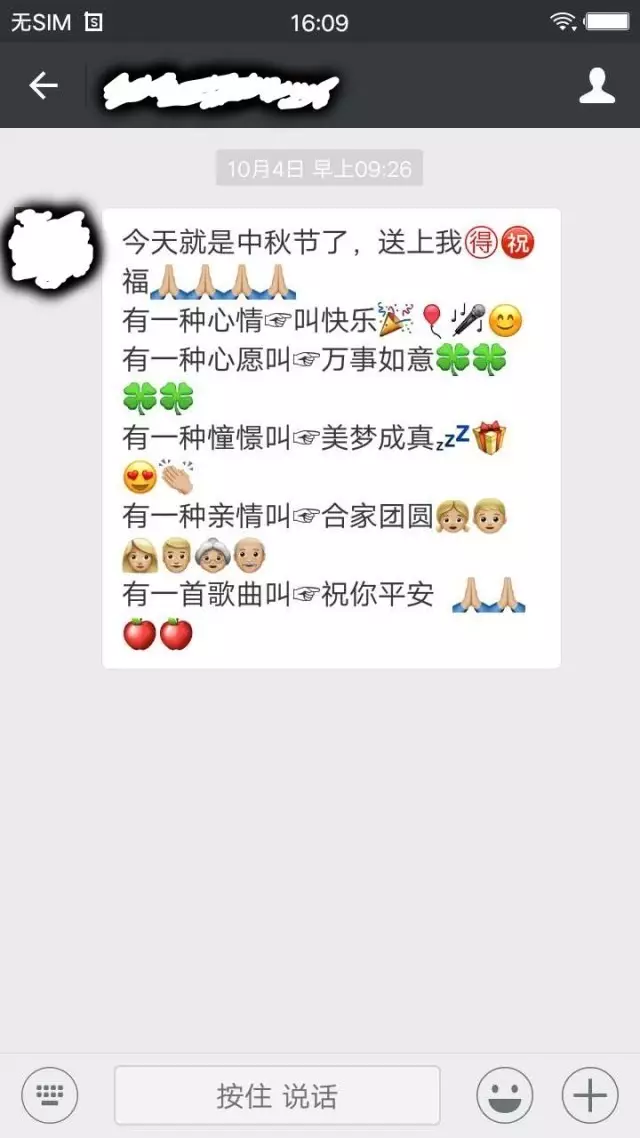View the sender's avatar profile

pos(52,248)
